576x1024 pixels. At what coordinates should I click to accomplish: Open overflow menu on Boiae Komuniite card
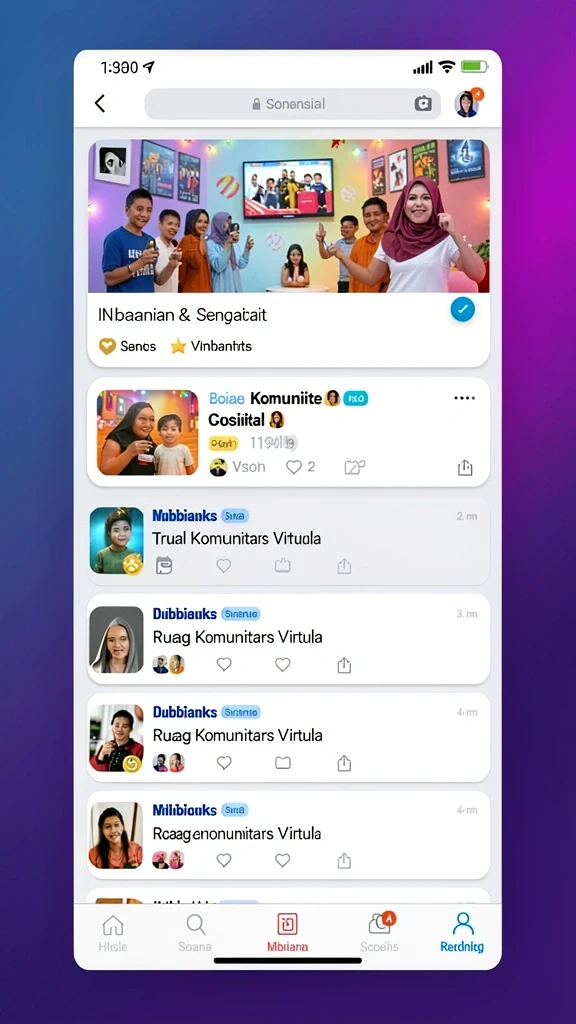click(x=464, y=398)
